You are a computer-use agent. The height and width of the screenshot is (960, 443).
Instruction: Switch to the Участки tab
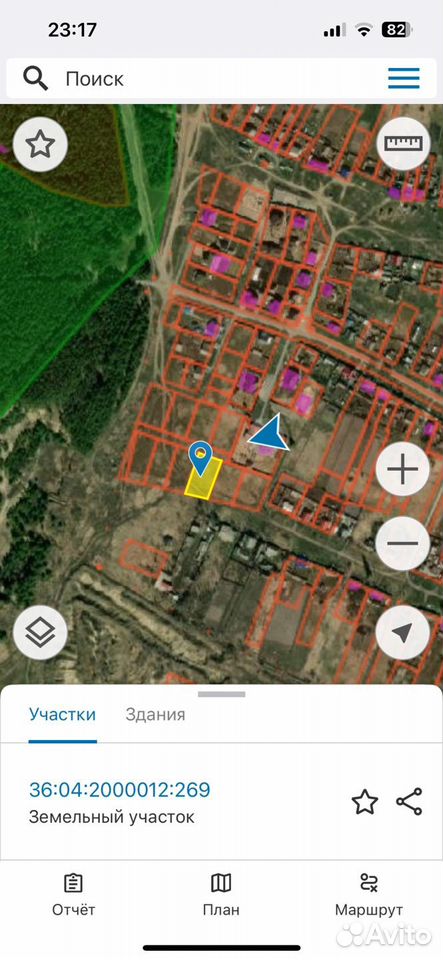coord(62,714)
